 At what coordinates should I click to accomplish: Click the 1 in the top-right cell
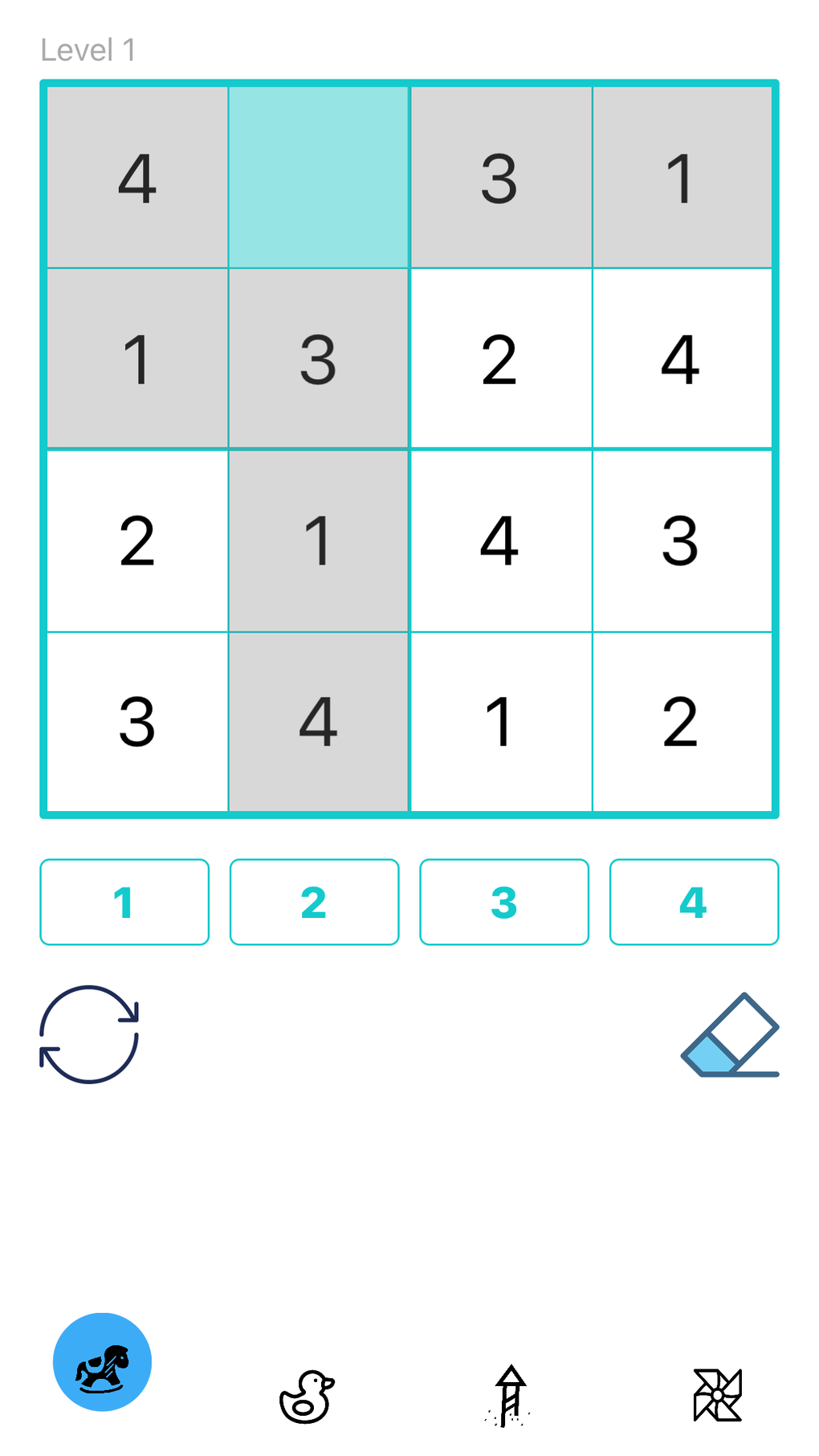(682, 174)
